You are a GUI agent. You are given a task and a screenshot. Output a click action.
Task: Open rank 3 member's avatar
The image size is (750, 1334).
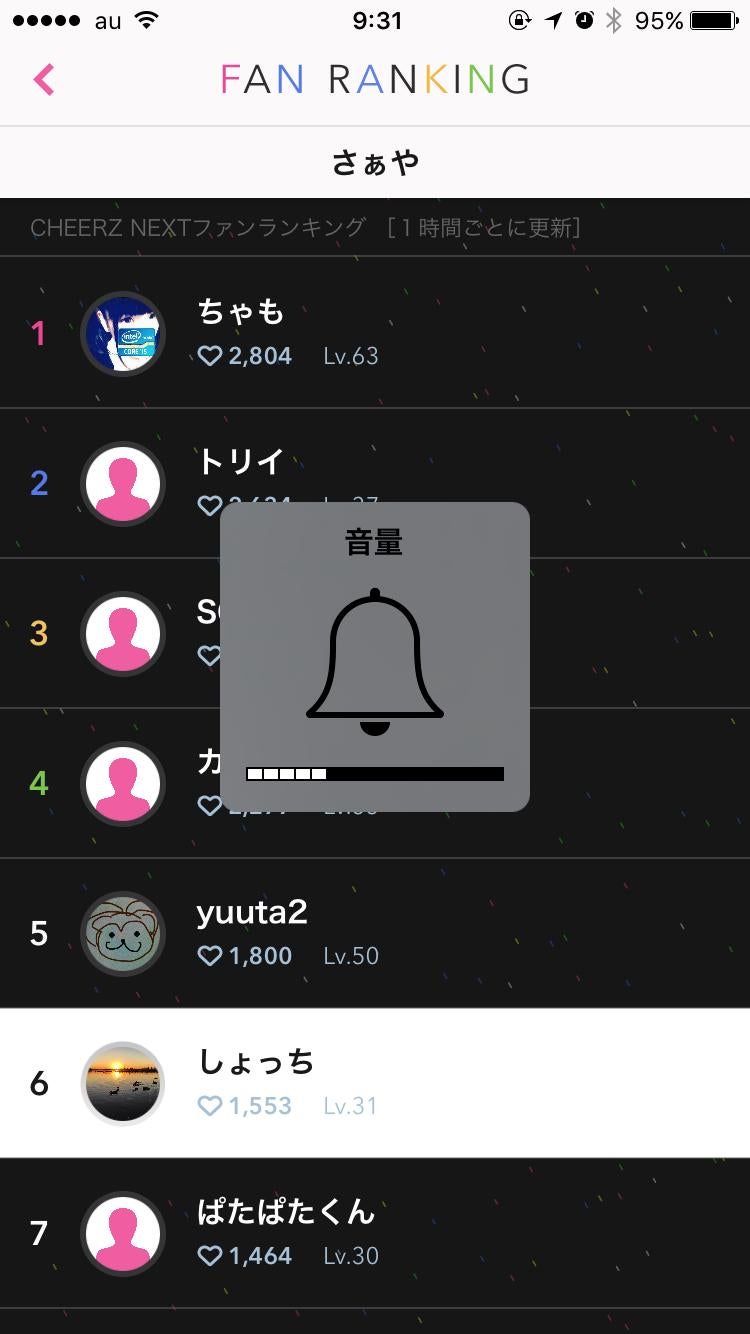pyautogui.click(x=122, y=633)
